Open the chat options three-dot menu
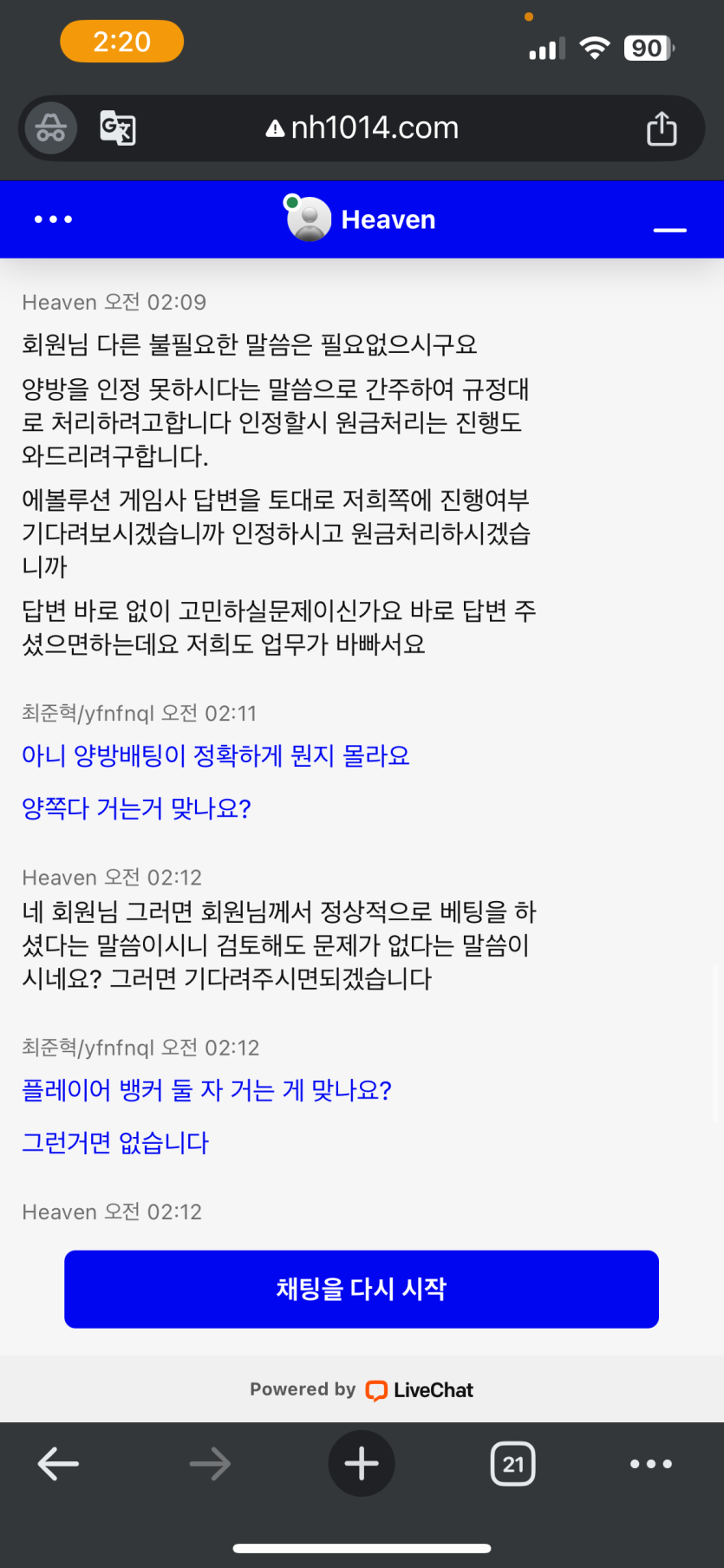Image resolution: width=724 pixels, height=1568 pixels. pyautogui.click(x=53, y=219)
